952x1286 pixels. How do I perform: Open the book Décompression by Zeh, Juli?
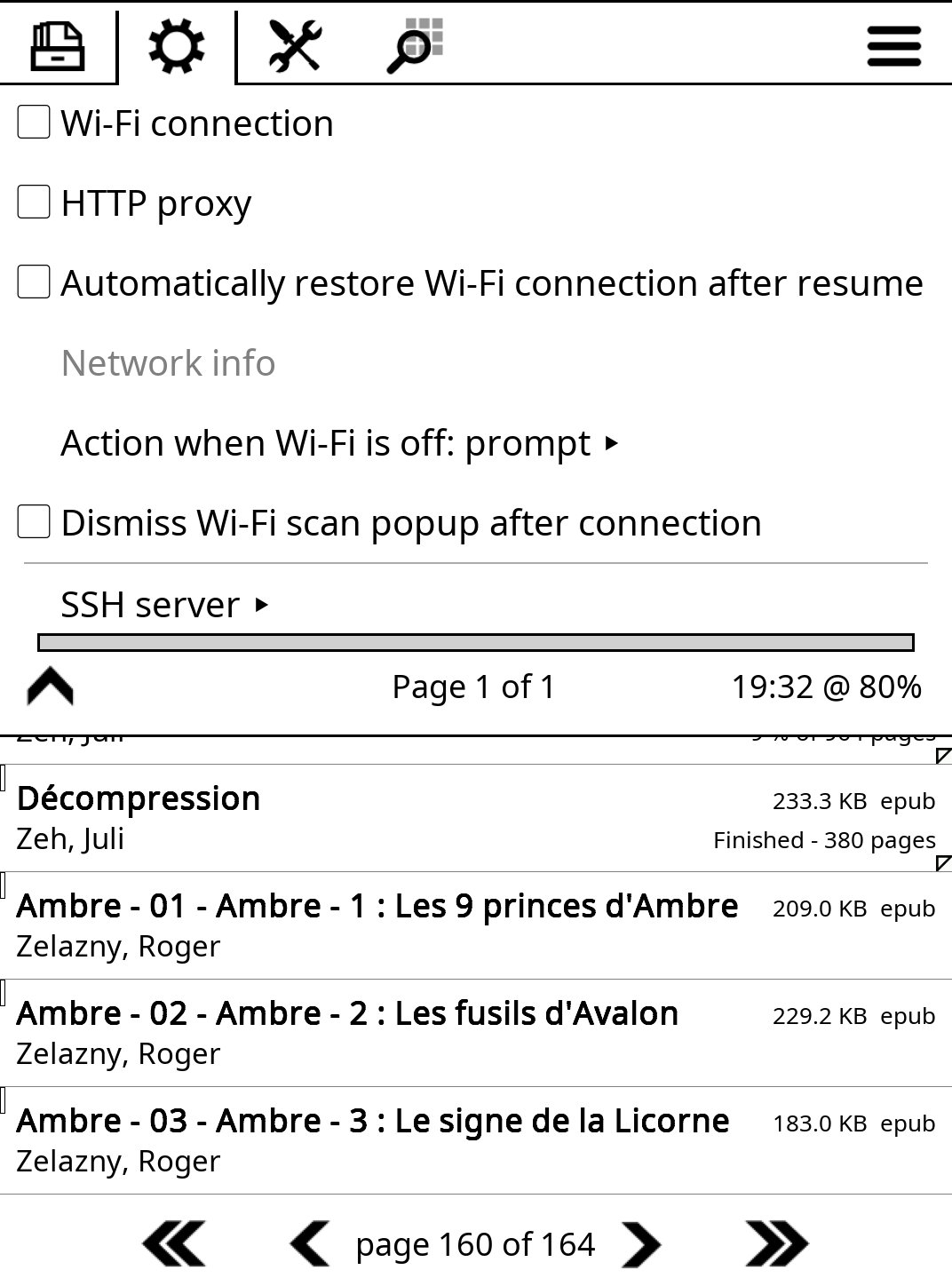tap(355, 815)
